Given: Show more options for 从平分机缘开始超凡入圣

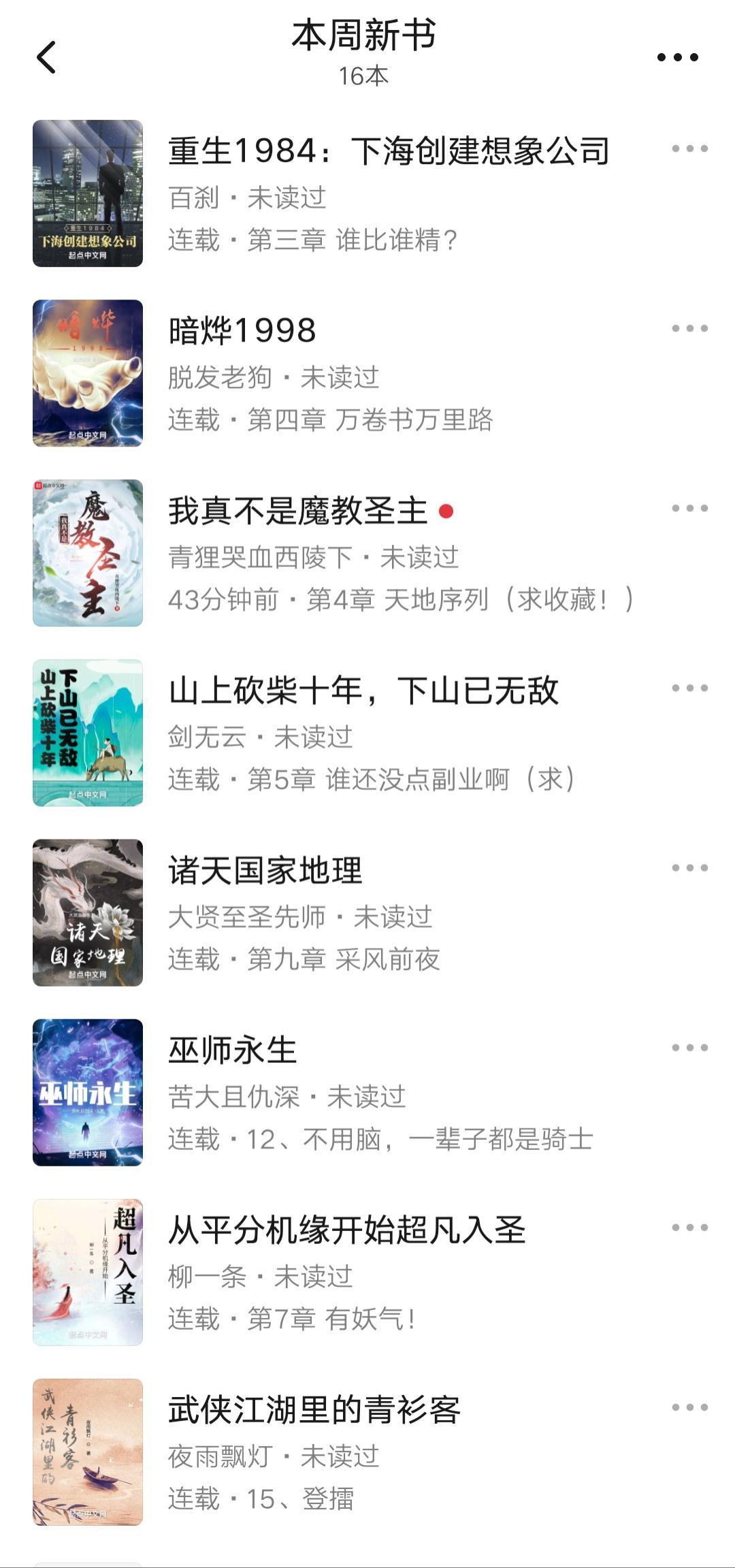Looking at the screenshot, I should coord(689,1228).
